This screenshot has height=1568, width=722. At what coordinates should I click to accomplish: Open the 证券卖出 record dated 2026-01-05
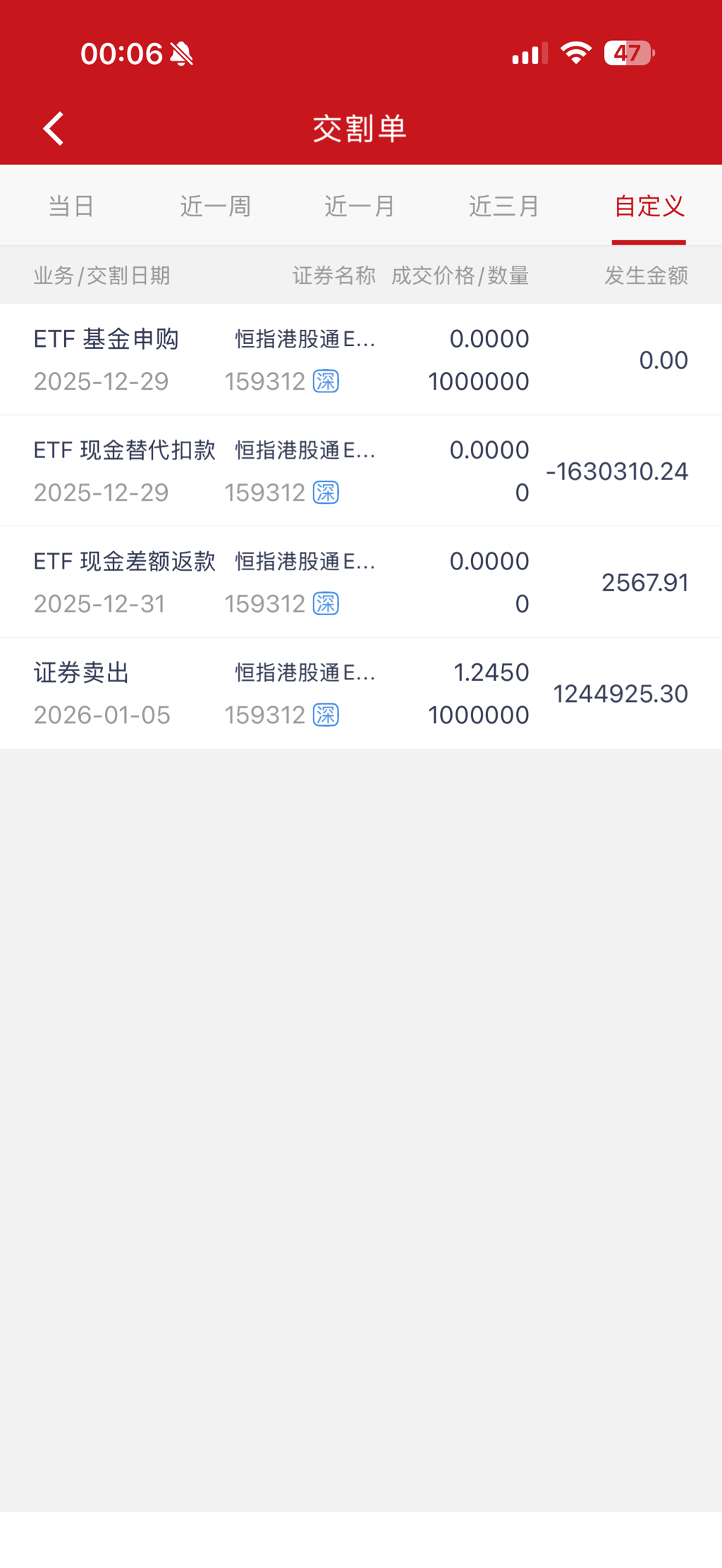pyautogui.click(x=360, y=694)
